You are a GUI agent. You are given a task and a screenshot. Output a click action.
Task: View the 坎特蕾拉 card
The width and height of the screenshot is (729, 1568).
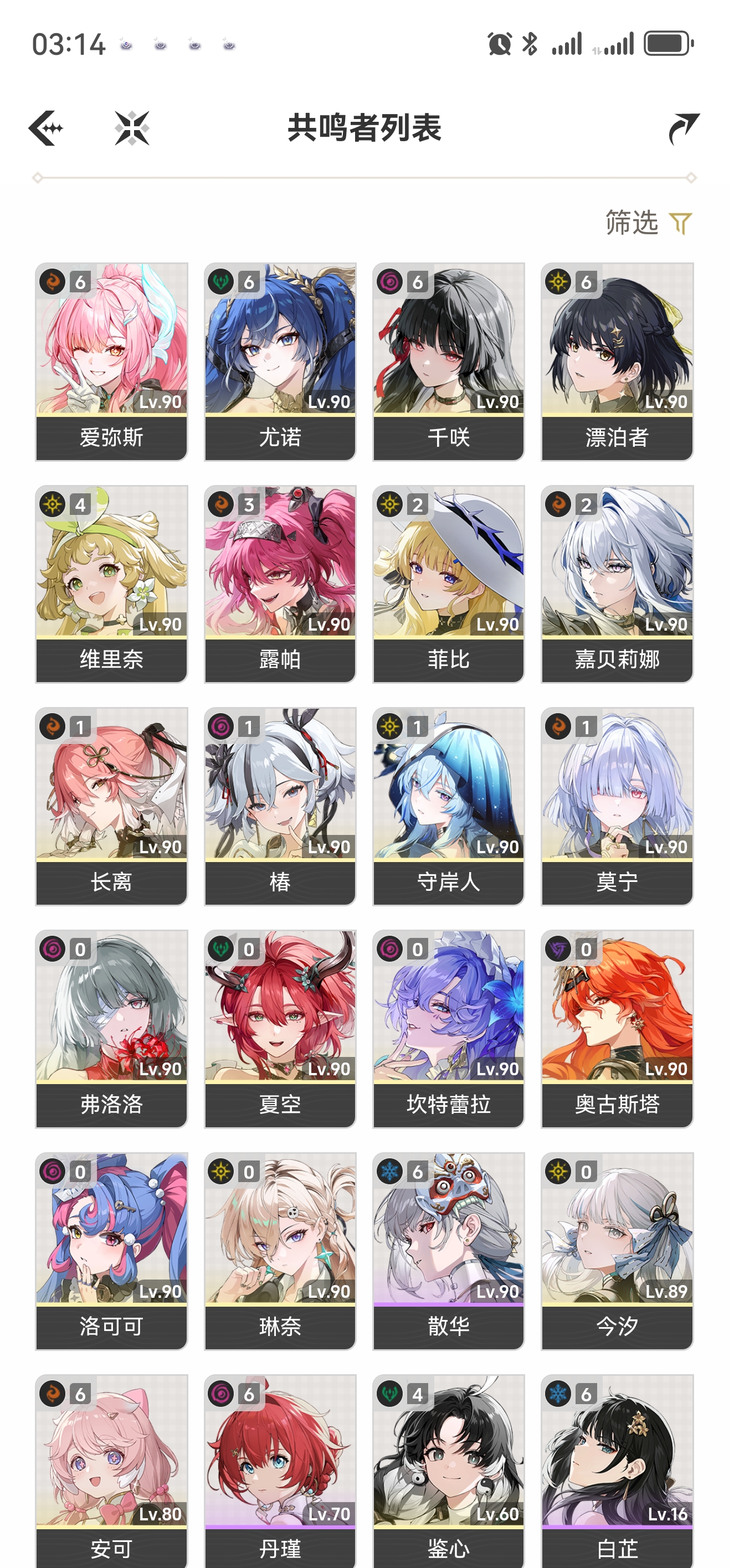(448, 1029)
